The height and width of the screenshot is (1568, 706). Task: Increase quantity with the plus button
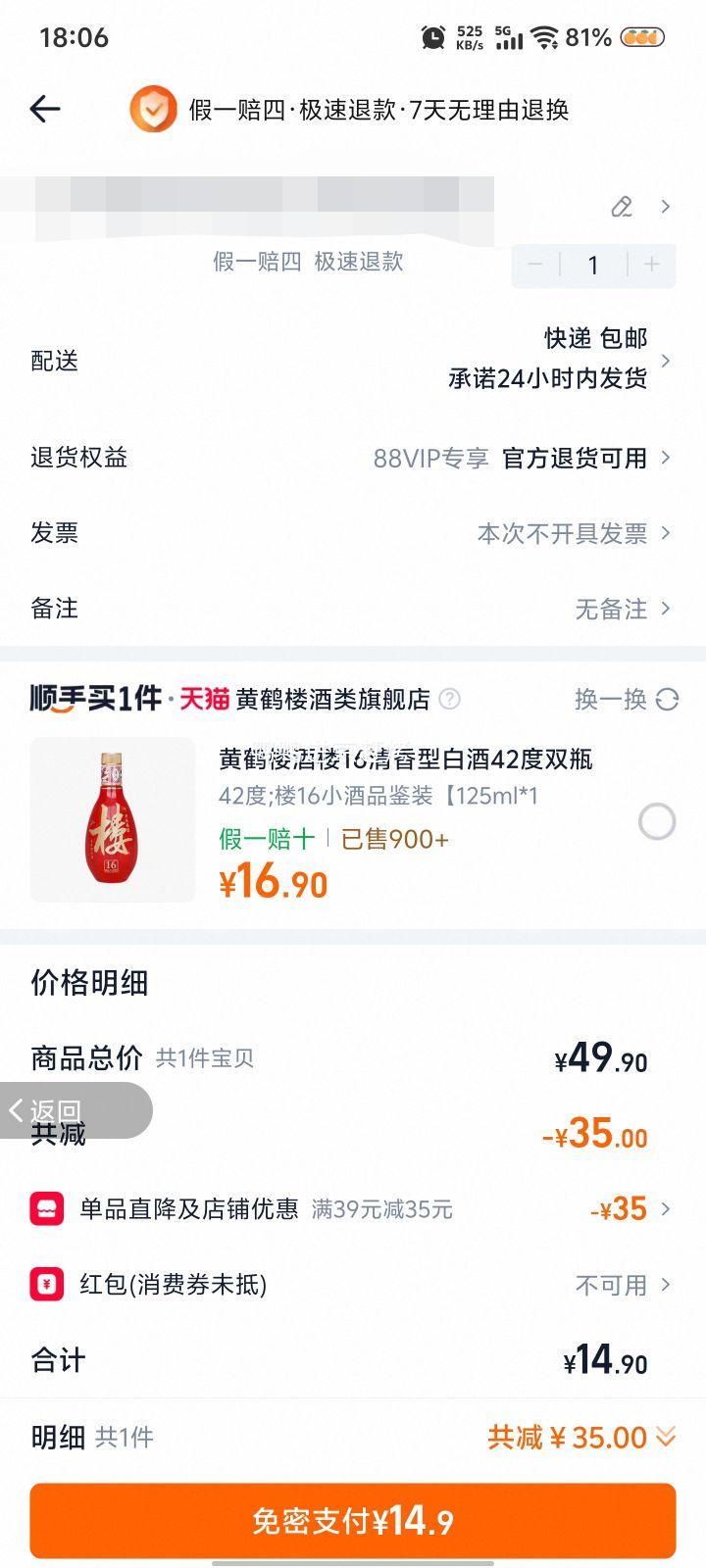(x=651, y=265)
